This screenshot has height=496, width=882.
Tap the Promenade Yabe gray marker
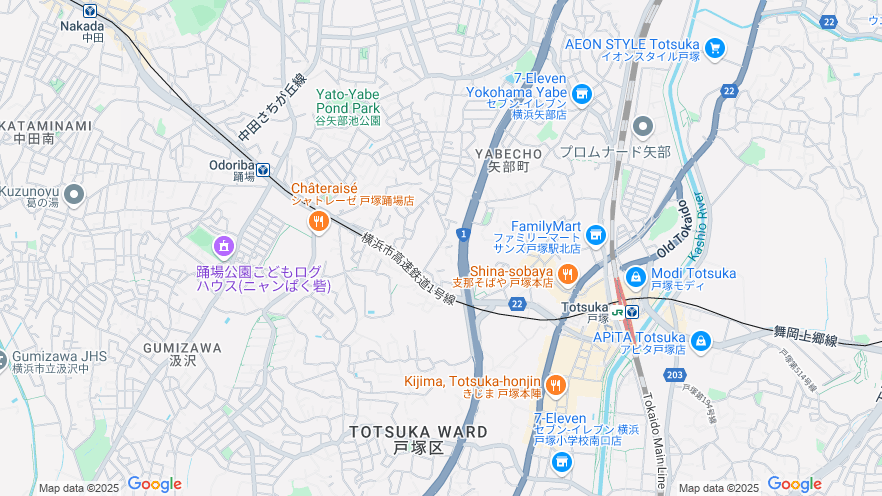(x=642, y=127)
